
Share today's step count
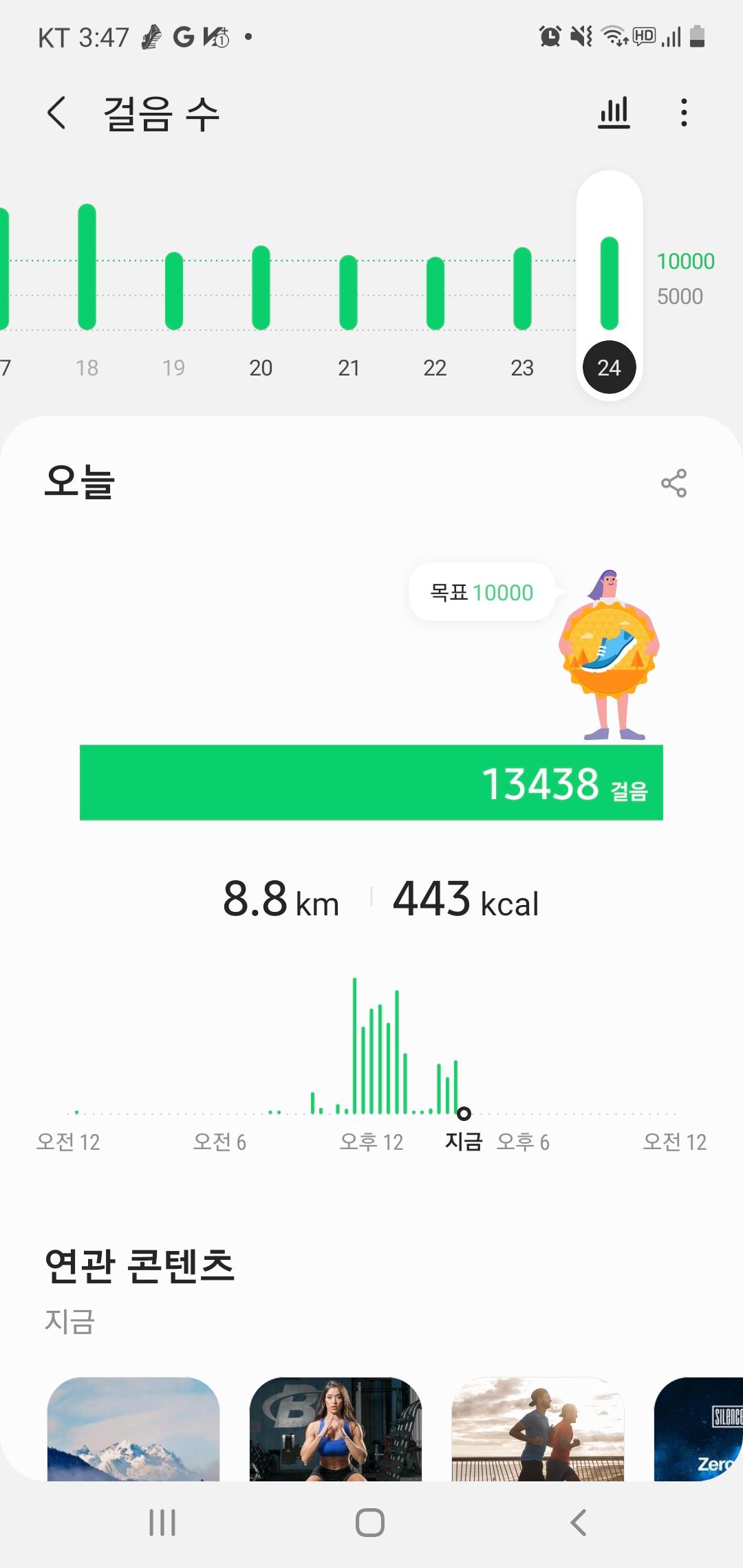click(x=674, y=483)
